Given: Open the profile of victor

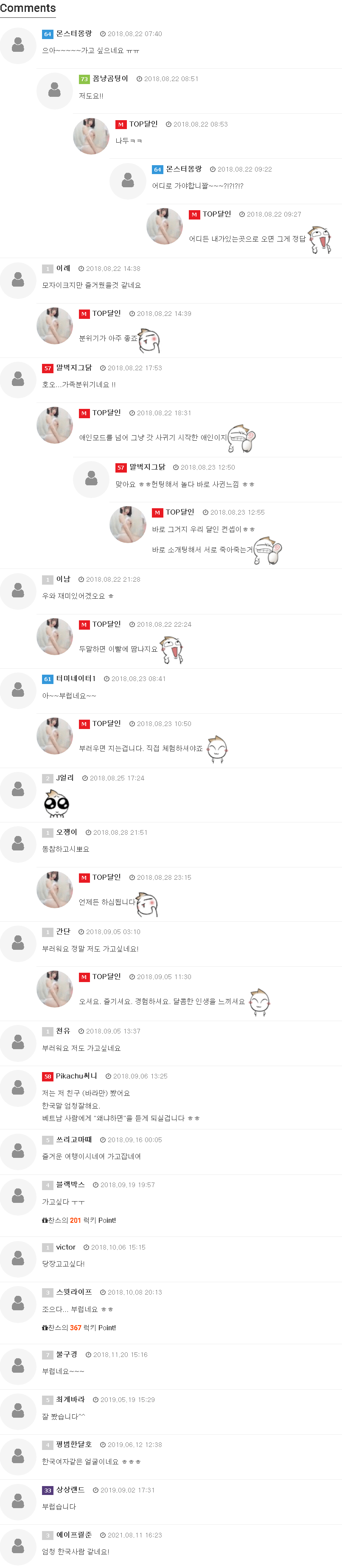Looking at the screenshot, I should point(66,1247).
